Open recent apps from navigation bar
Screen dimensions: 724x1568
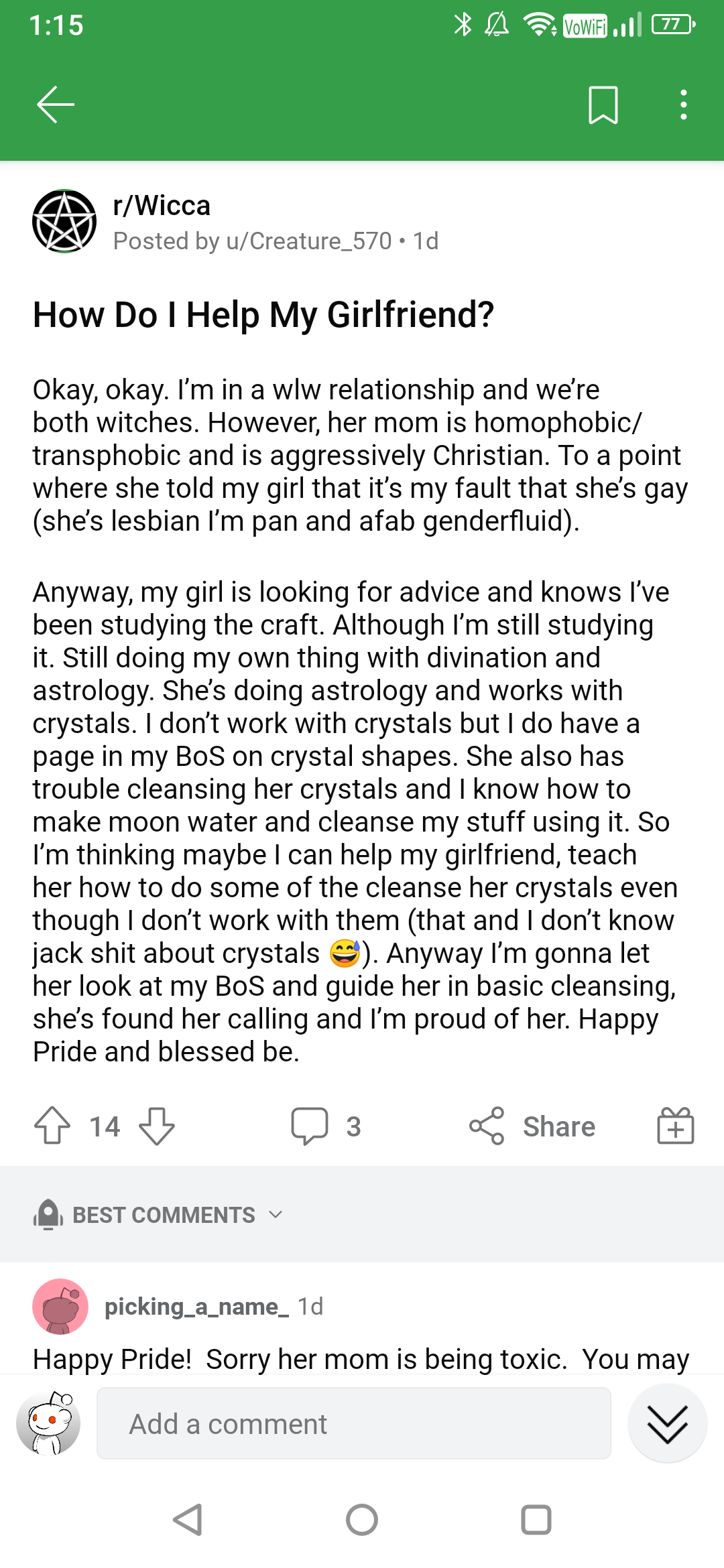coord(536,1520)
